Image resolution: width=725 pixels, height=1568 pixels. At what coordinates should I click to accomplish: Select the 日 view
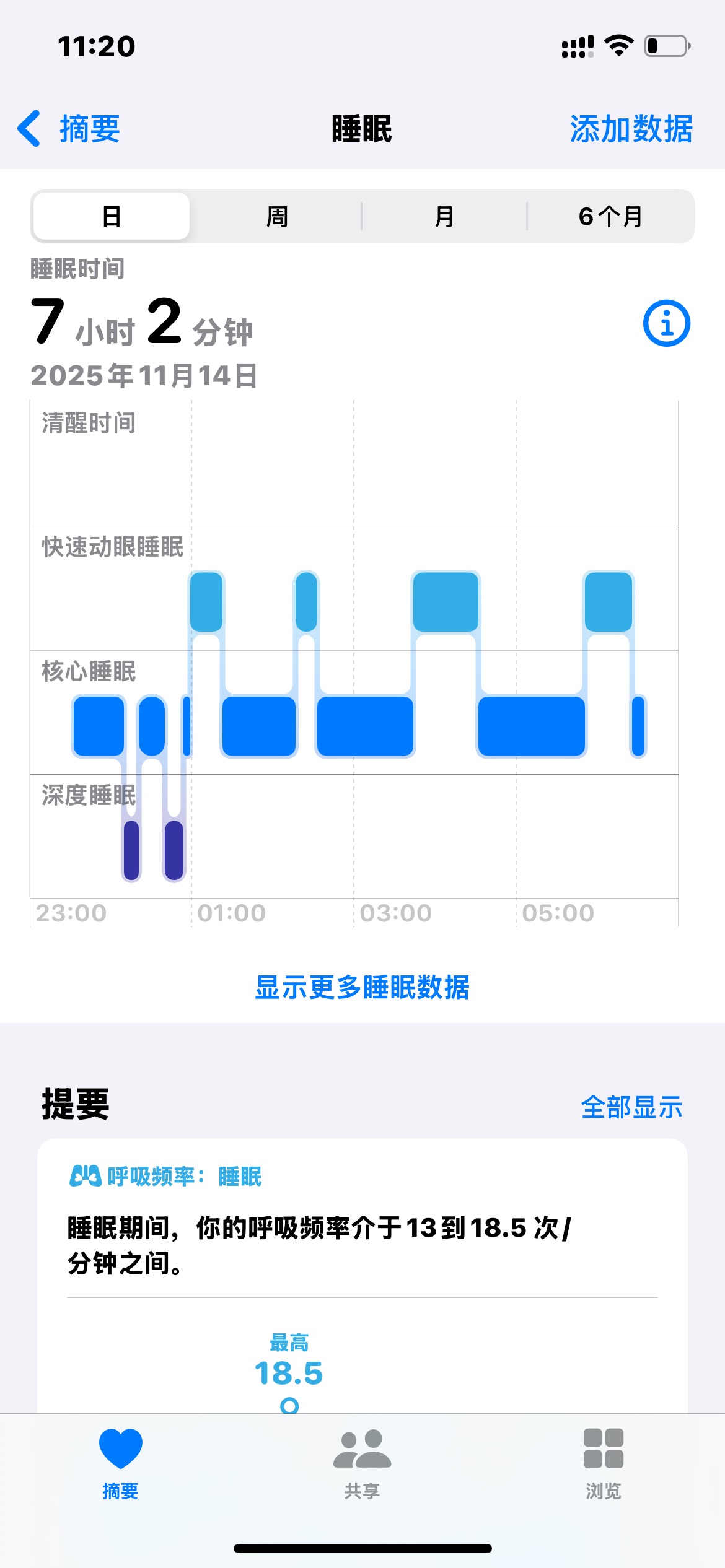[x=112, y=217]
